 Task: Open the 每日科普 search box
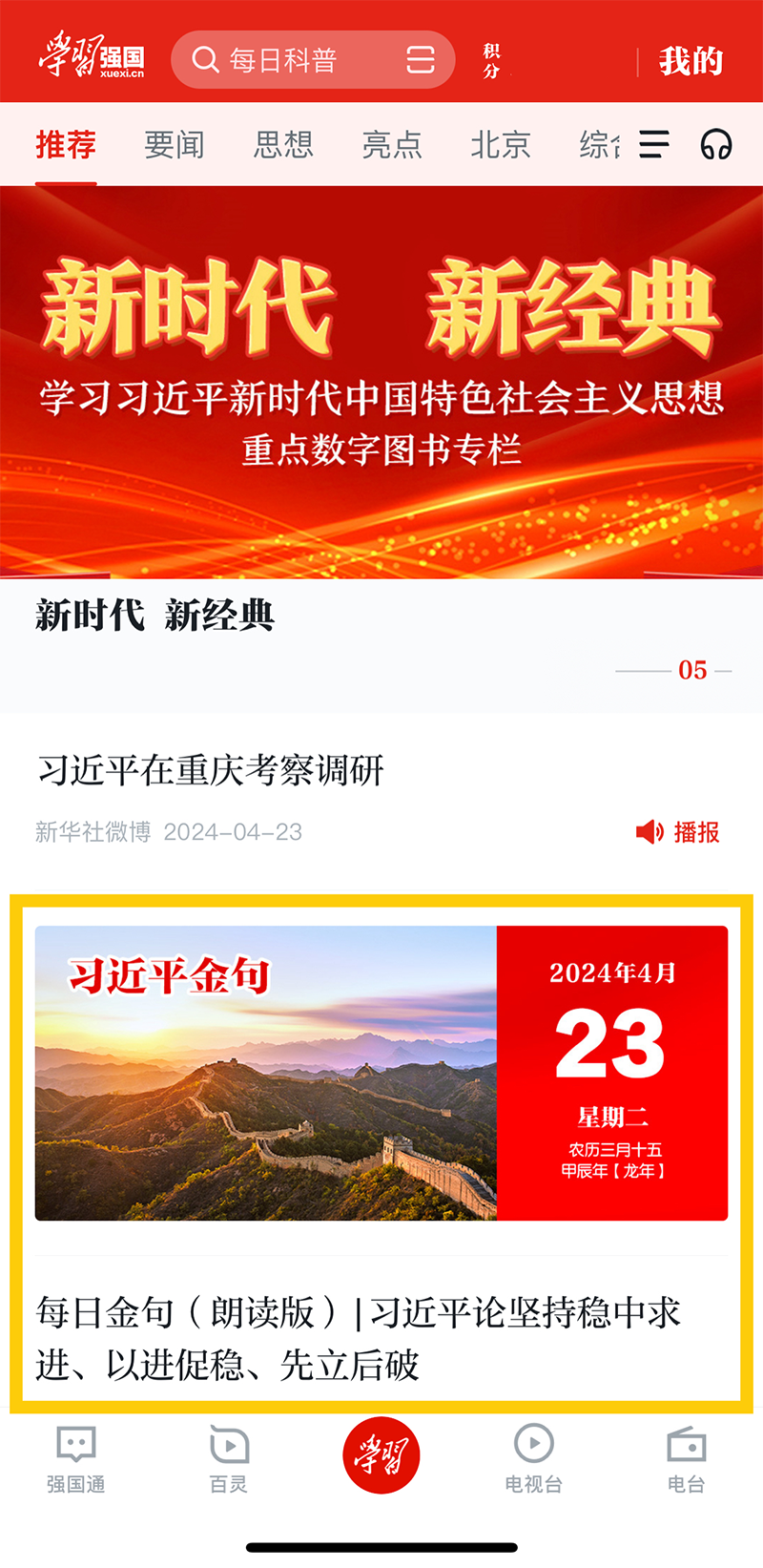[286, 60]
